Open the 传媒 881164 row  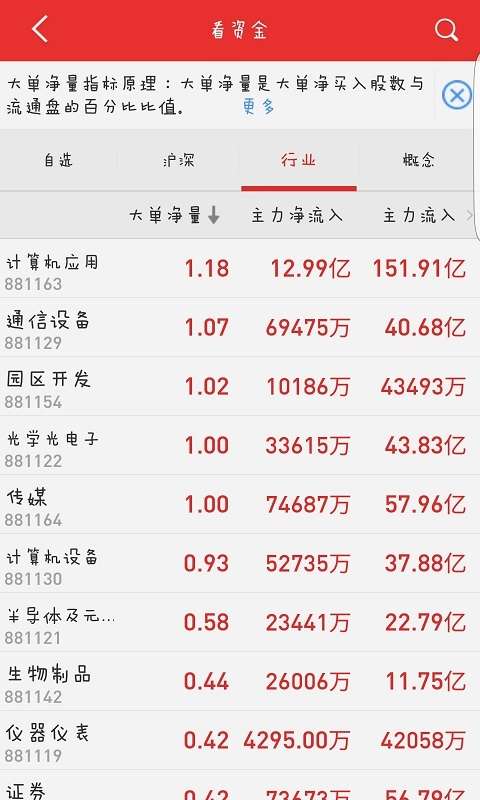pyautogui.click(x=240, y=505)
